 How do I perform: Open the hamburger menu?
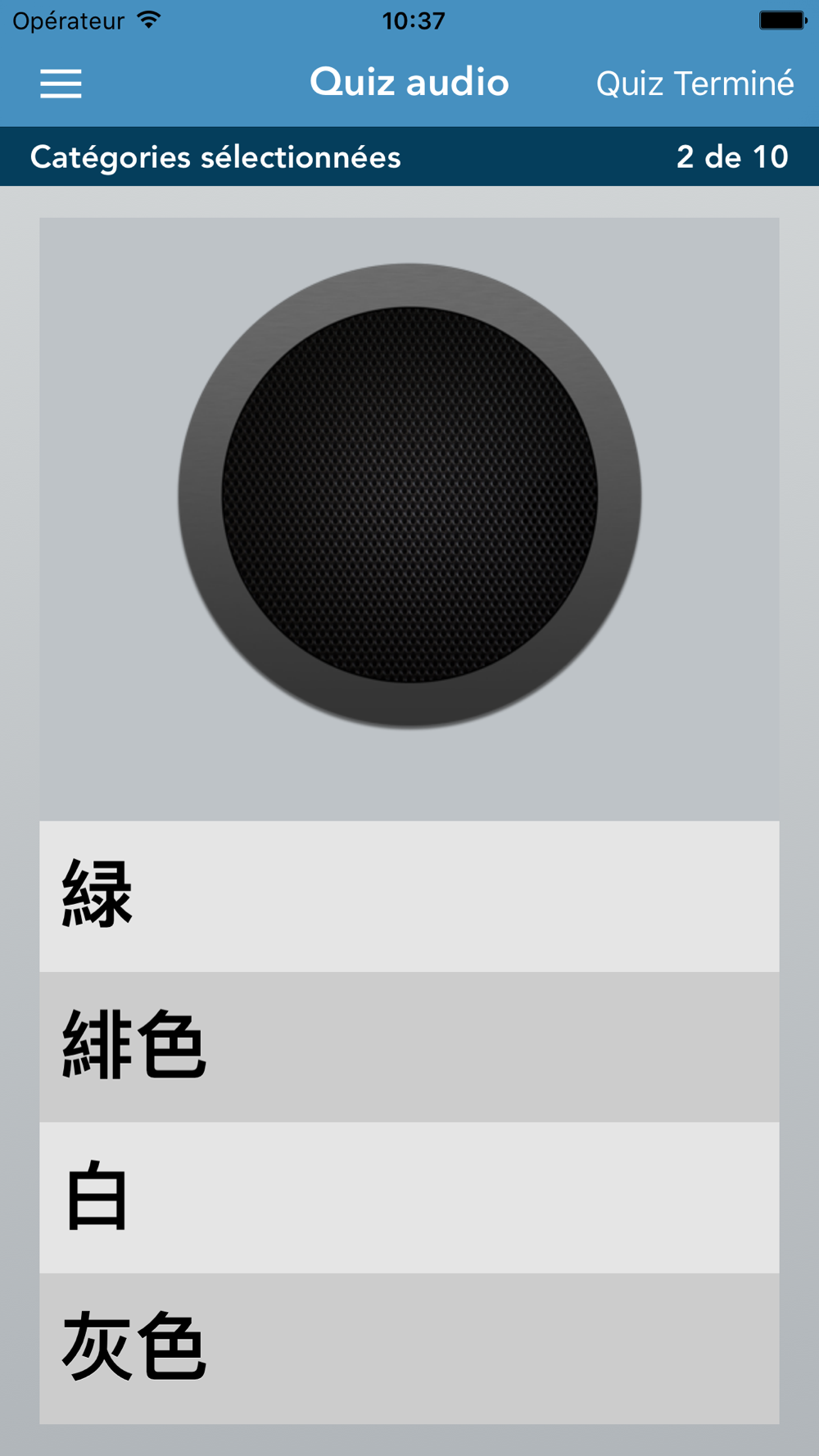click(61, 84)
